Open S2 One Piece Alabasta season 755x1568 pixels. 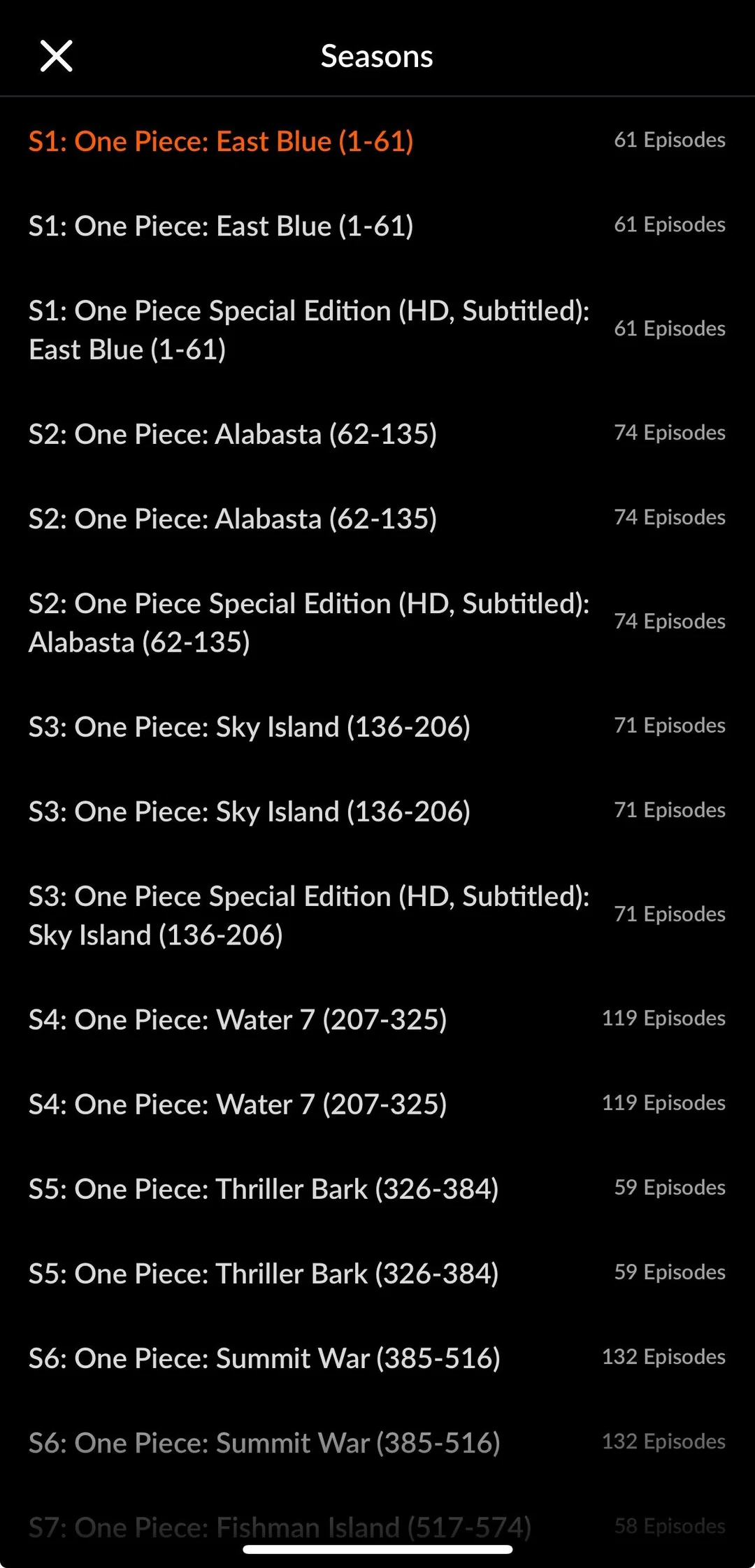point(233,433)
